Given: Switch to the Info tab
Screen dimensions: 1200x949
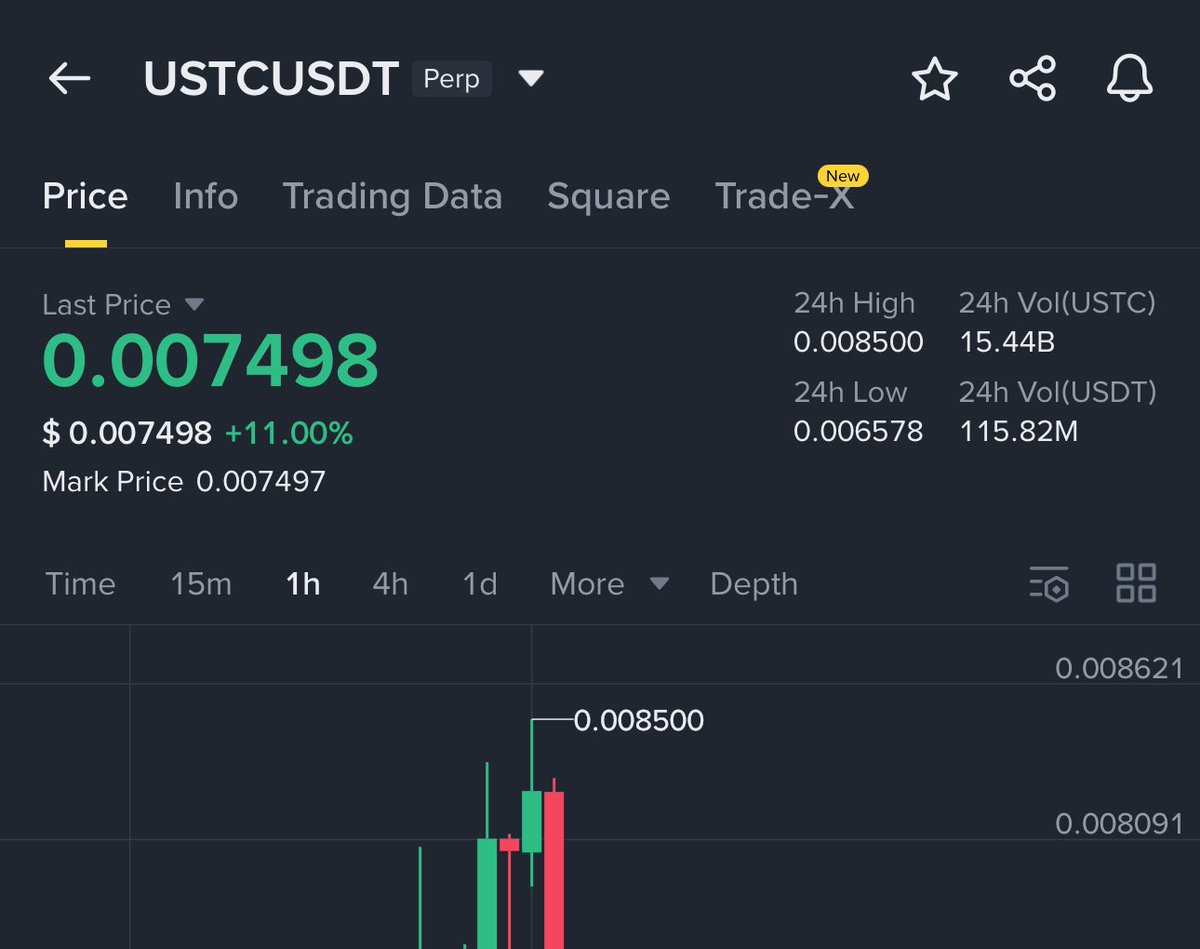Looking at the screenshot, I should click(205, 196).
